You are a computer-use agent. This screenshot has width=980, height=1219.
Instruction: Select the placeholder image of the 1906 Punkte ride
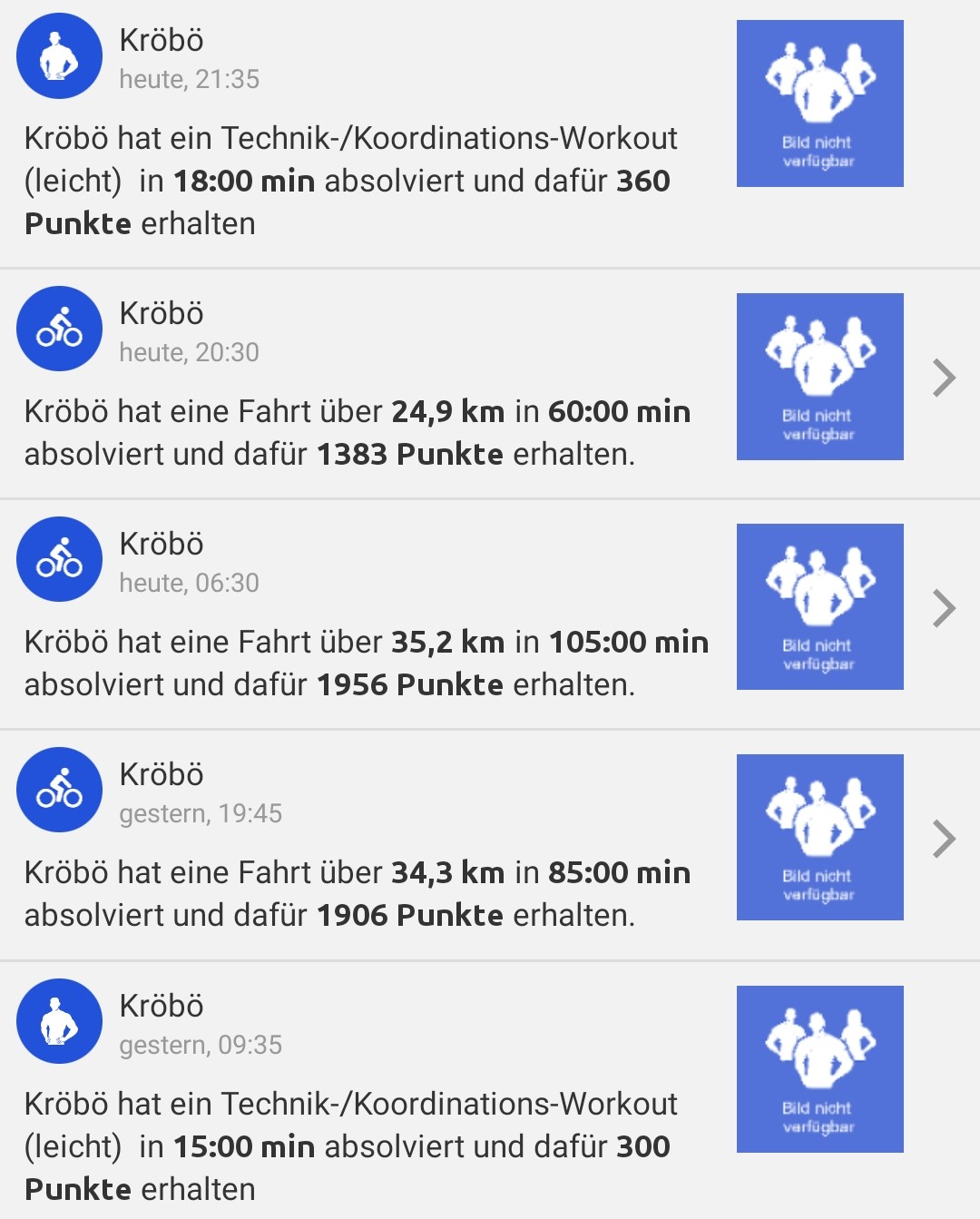coord(819,837)
